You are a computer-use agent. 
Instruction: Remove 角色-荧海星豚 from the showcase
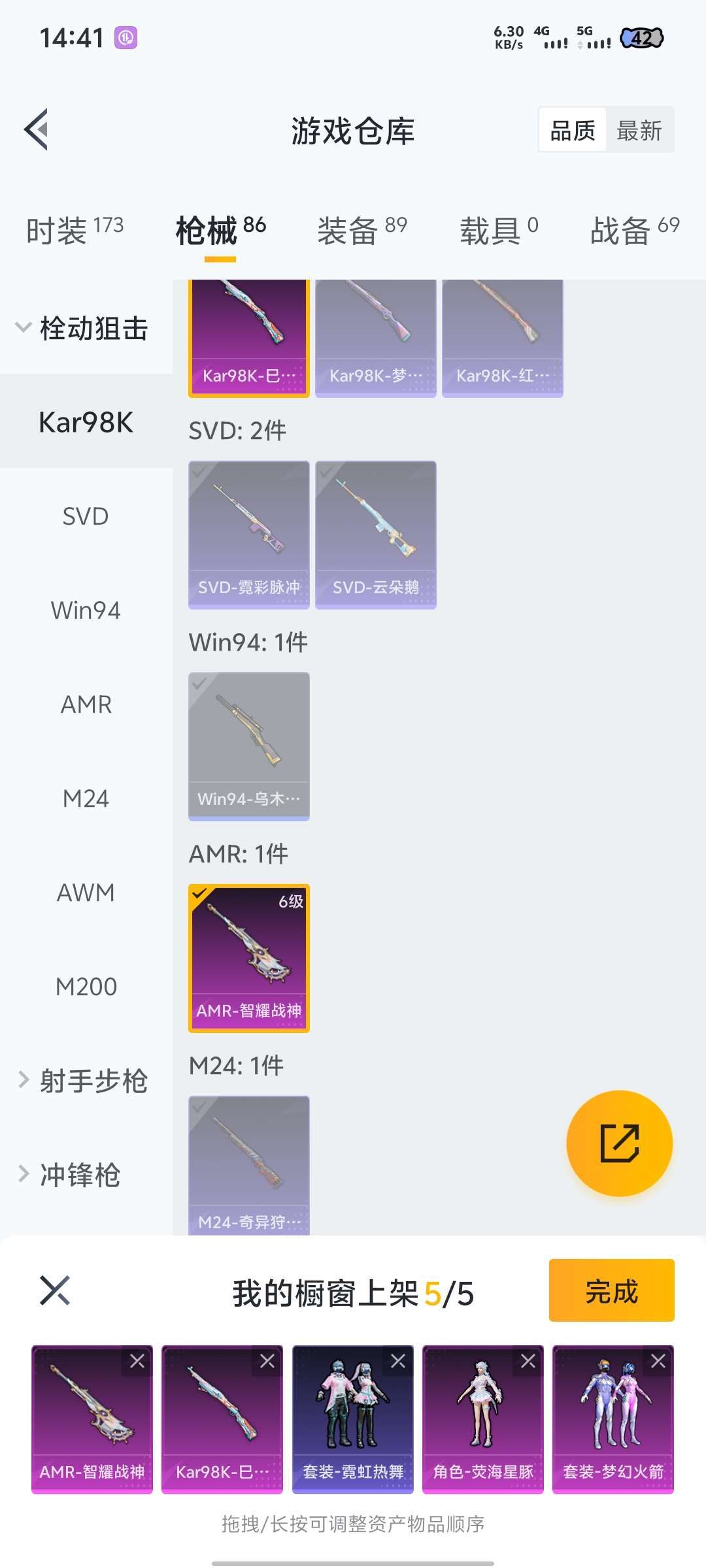click(528, 1362)
